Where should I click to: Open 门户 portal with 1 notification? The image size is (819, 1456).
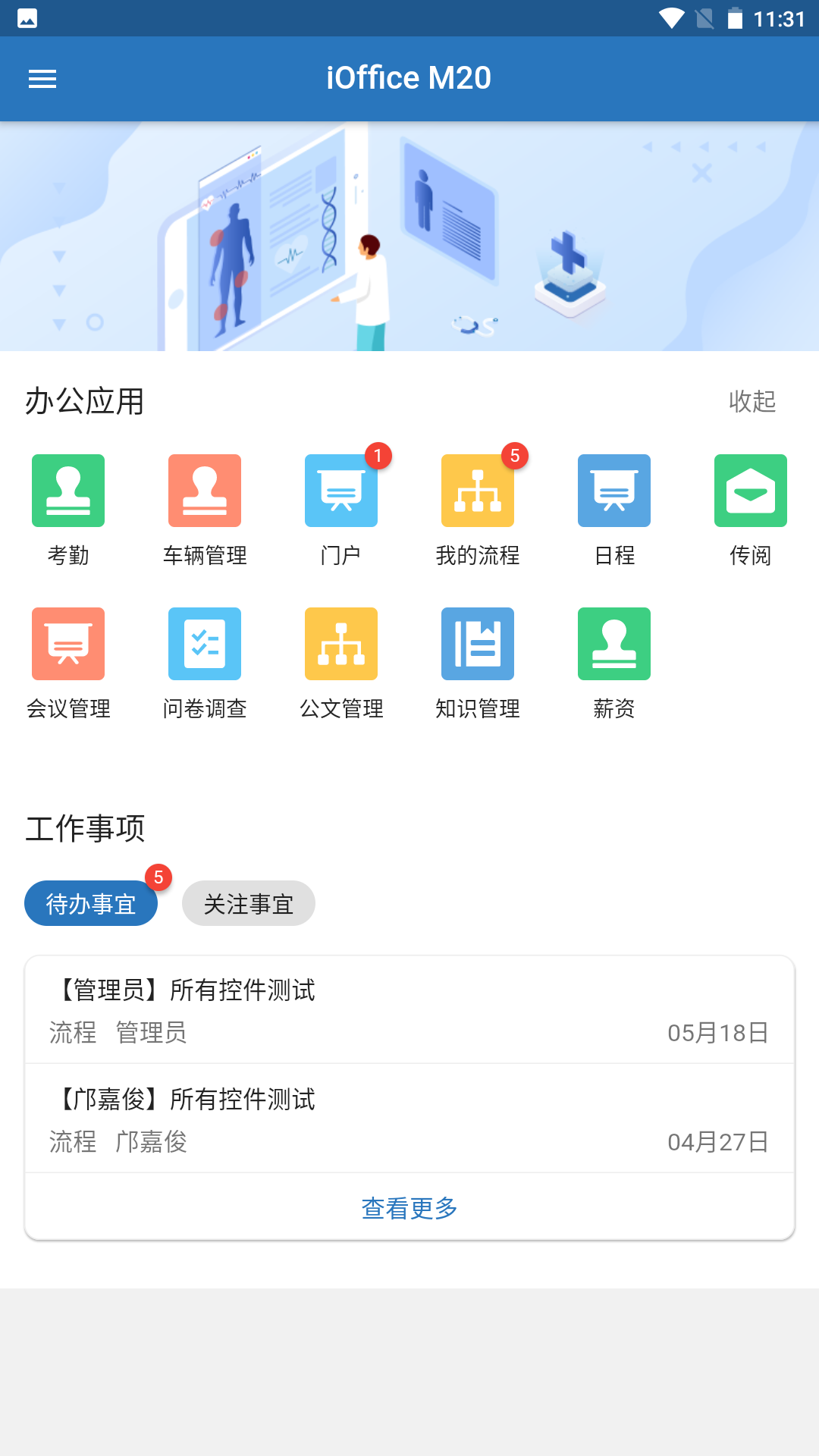coord(340,490)
